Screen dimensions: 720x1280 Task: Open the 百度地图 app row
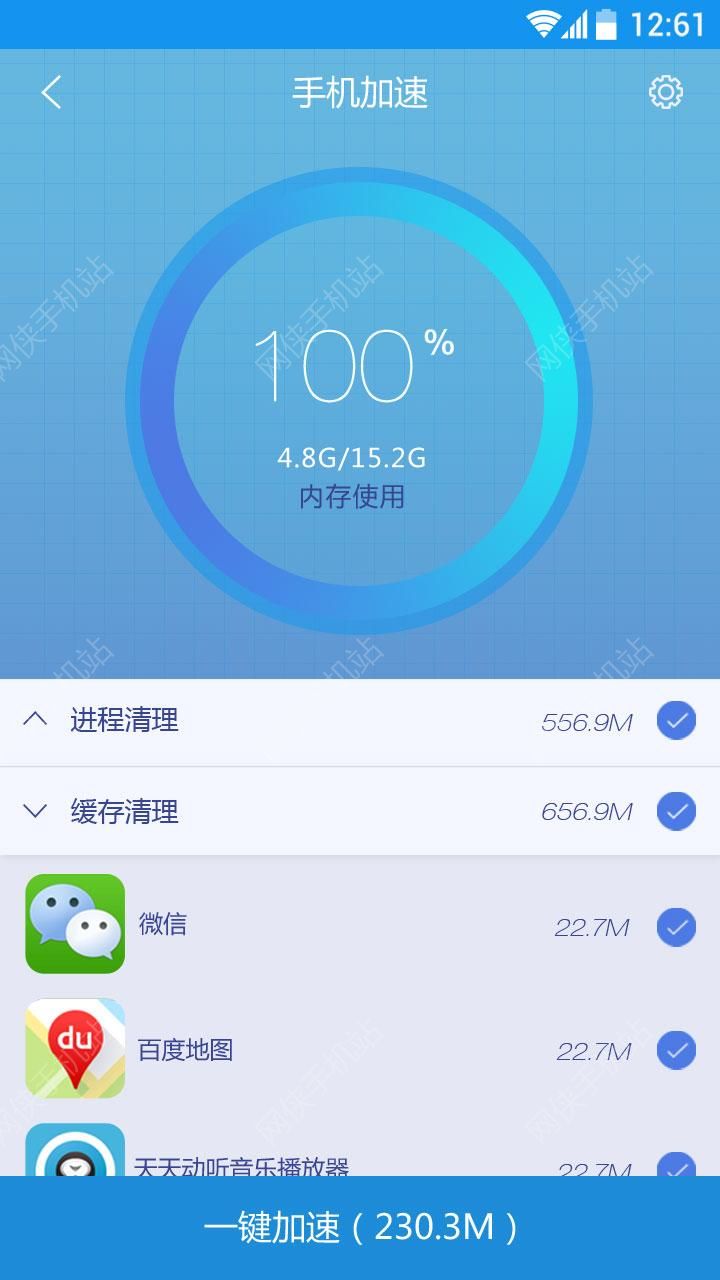coord(300,1050)
